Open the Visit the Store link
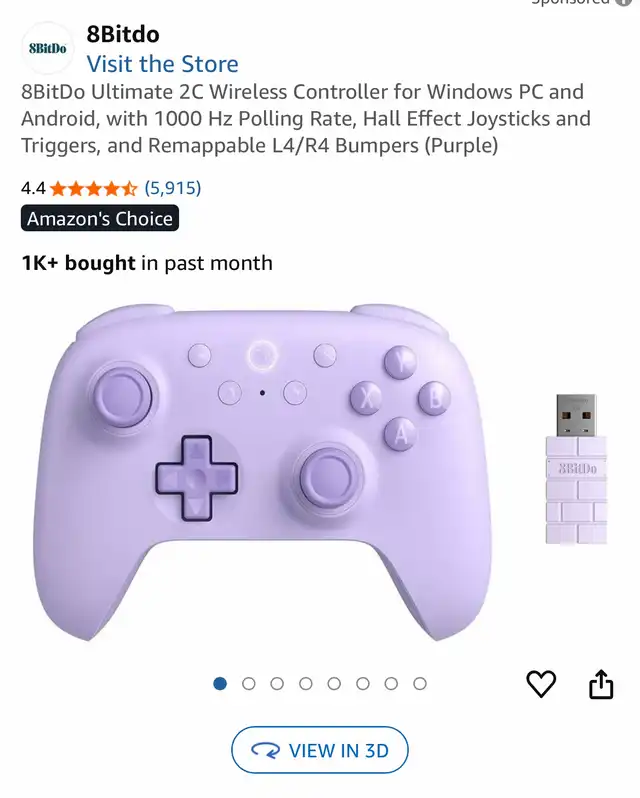Screen dimensions: 640x798 (x=162, y=64)
